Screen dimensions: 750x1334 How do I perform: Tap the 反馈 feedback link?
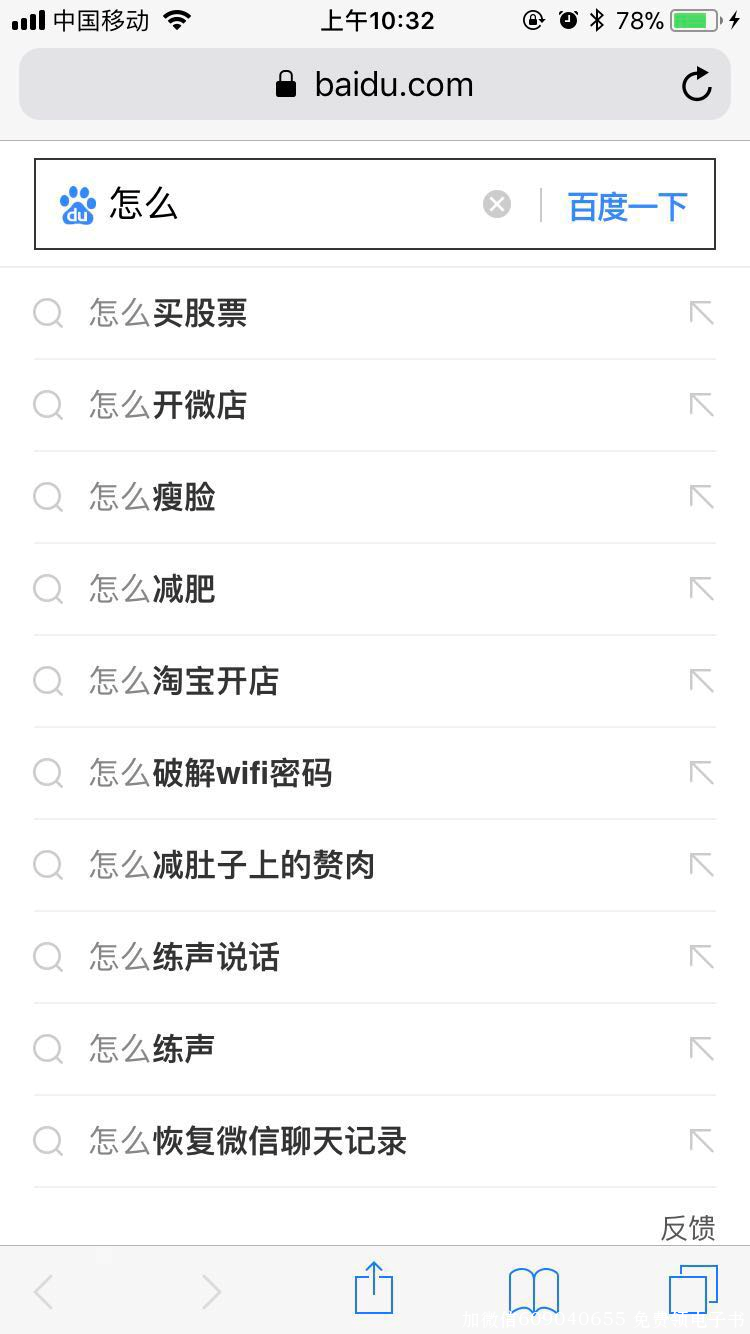point(688,1228)
